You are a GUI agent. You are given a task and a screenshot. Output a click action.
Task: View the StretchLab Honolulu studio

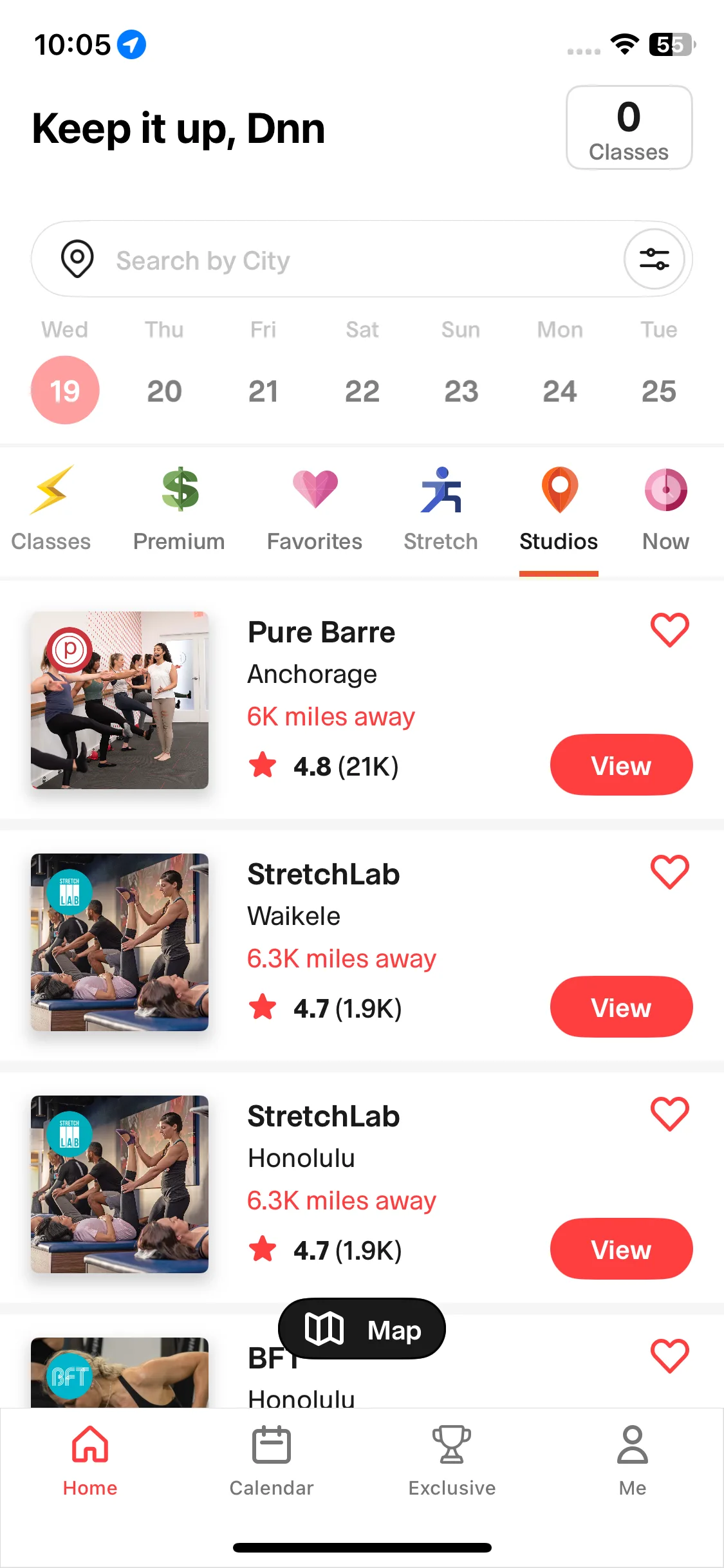click(x=621, y=1249)
